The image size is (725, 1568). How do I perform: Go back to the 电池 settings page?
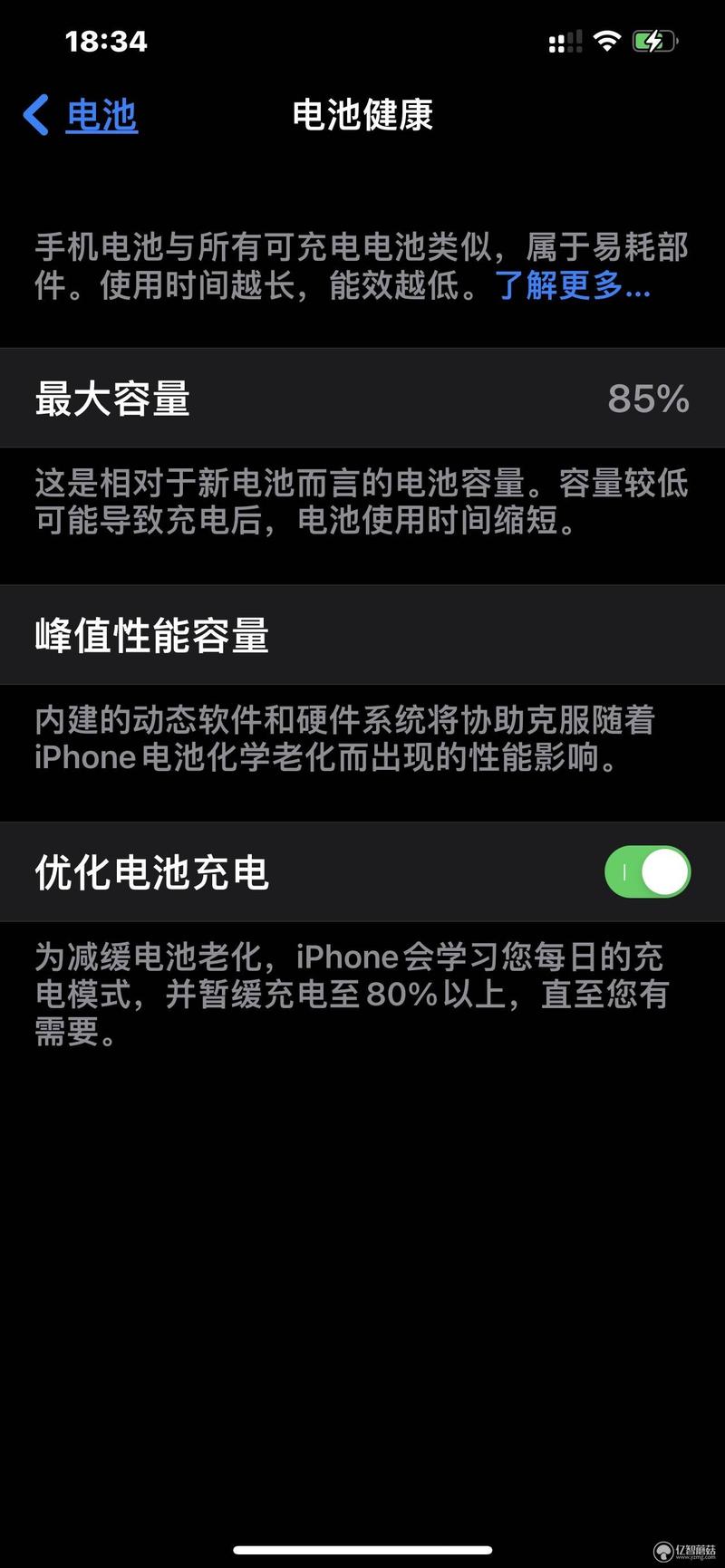pos(80,115)
